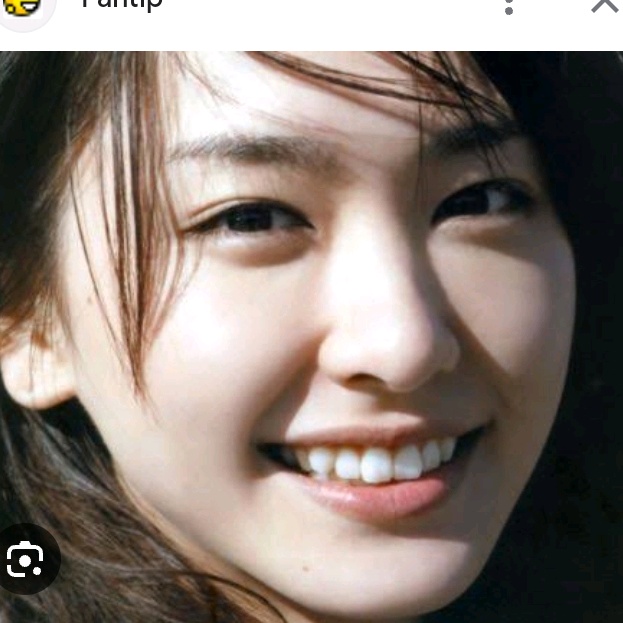The height and width of the screenshot is (623, 623).
Task: Search this image with Google Lens
Action: (x=25, y=560)
